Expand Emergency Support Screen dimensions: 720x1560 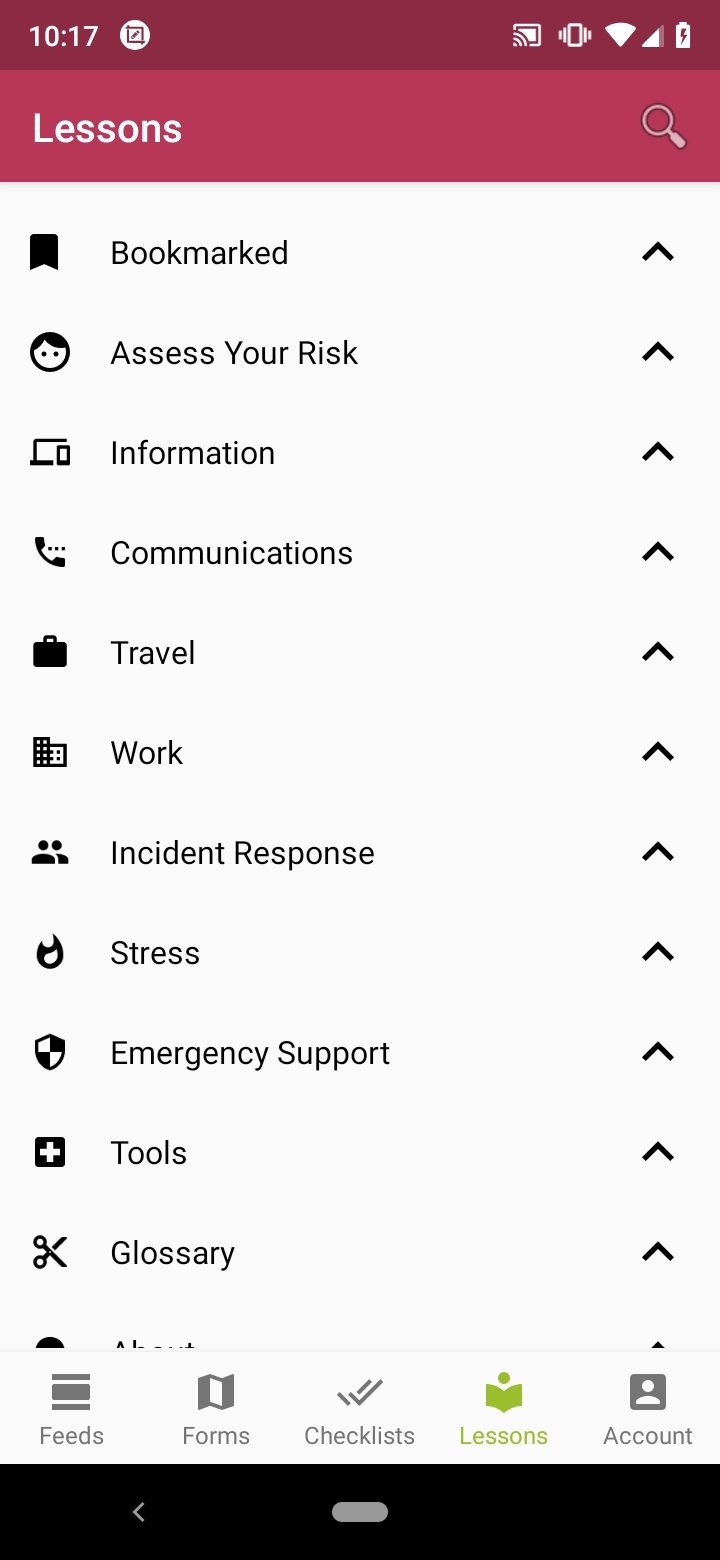(360, 1053)
